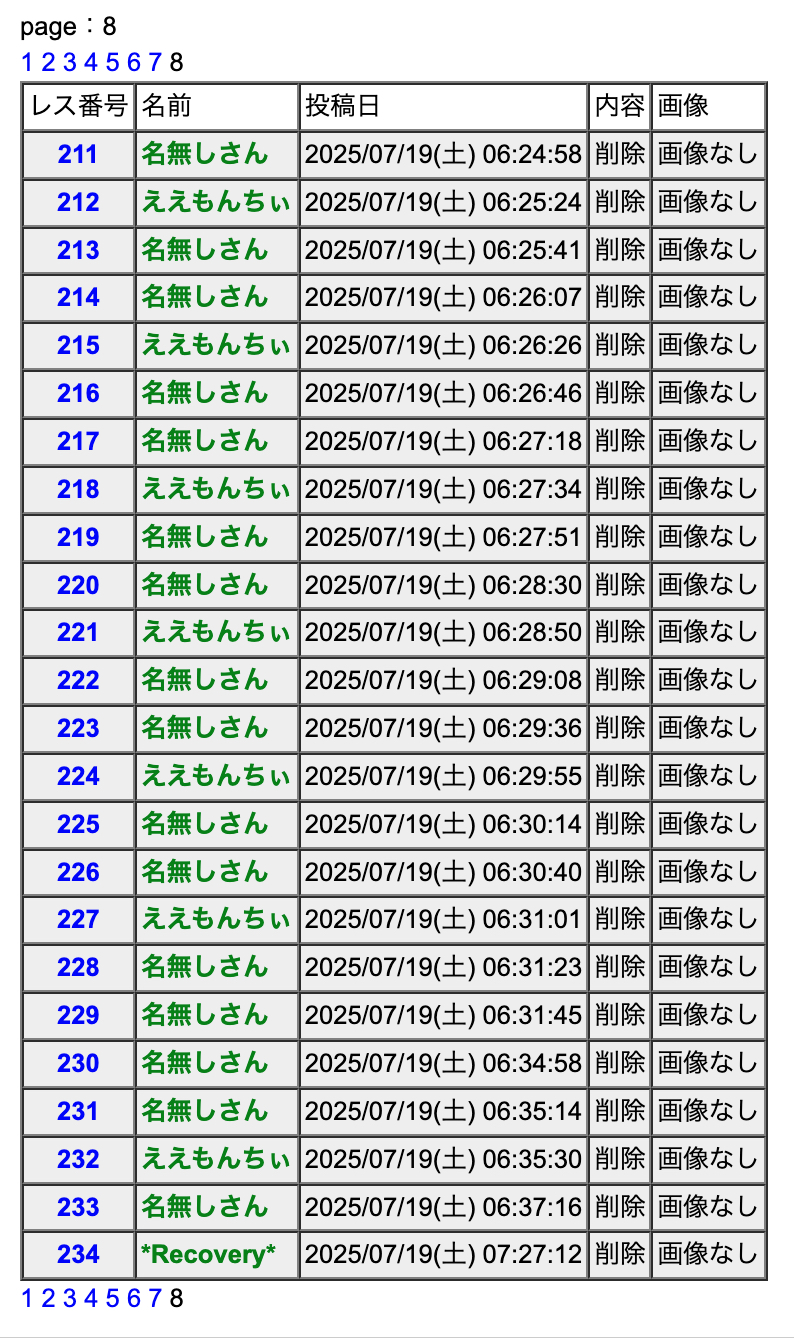Go to page 1 via pagination above table
Image resolution: width=794 pixels, height=1338 pixels.
pos(27,63)
